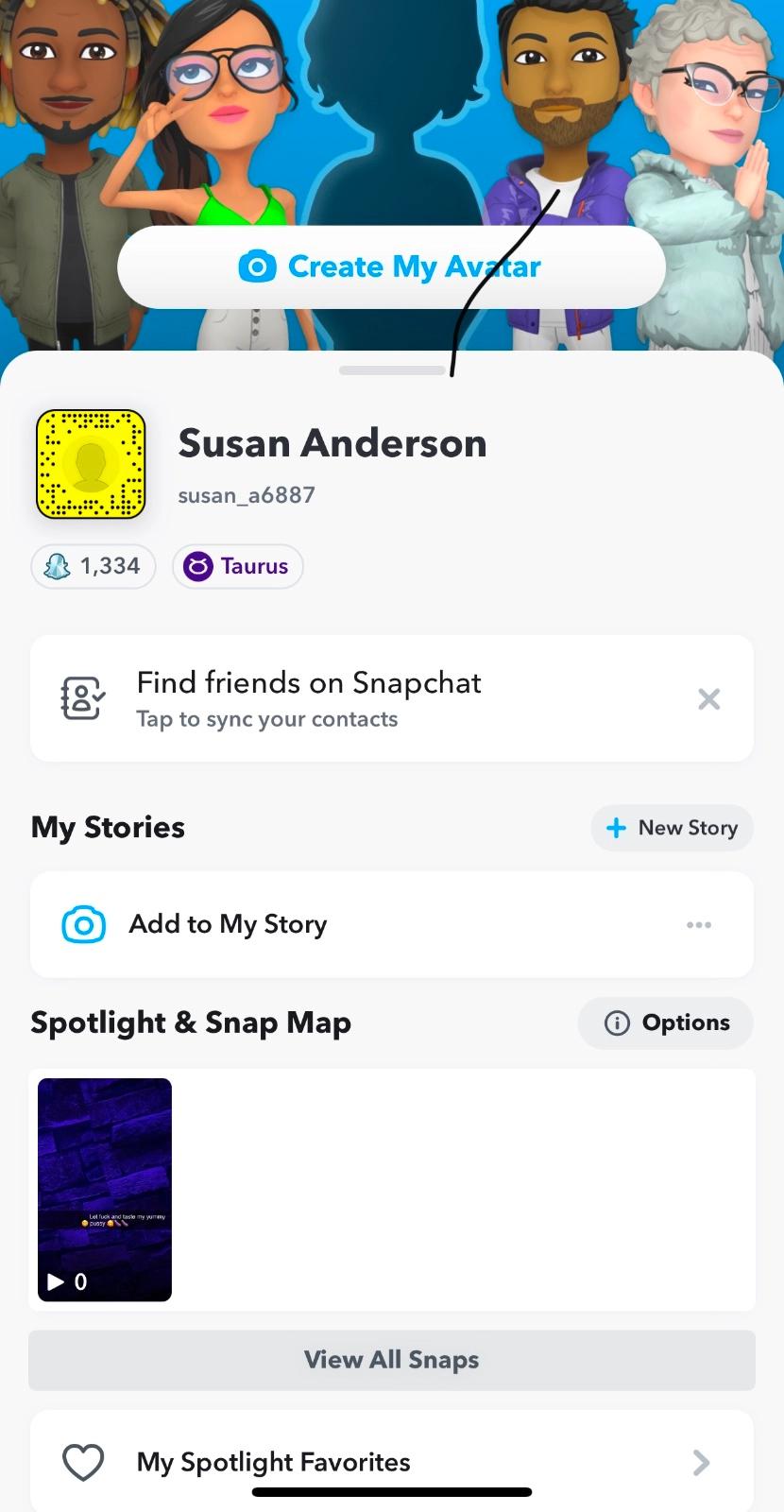
Task: Open the Taurus zodiac chip
Action: click(x=237, y=566)
